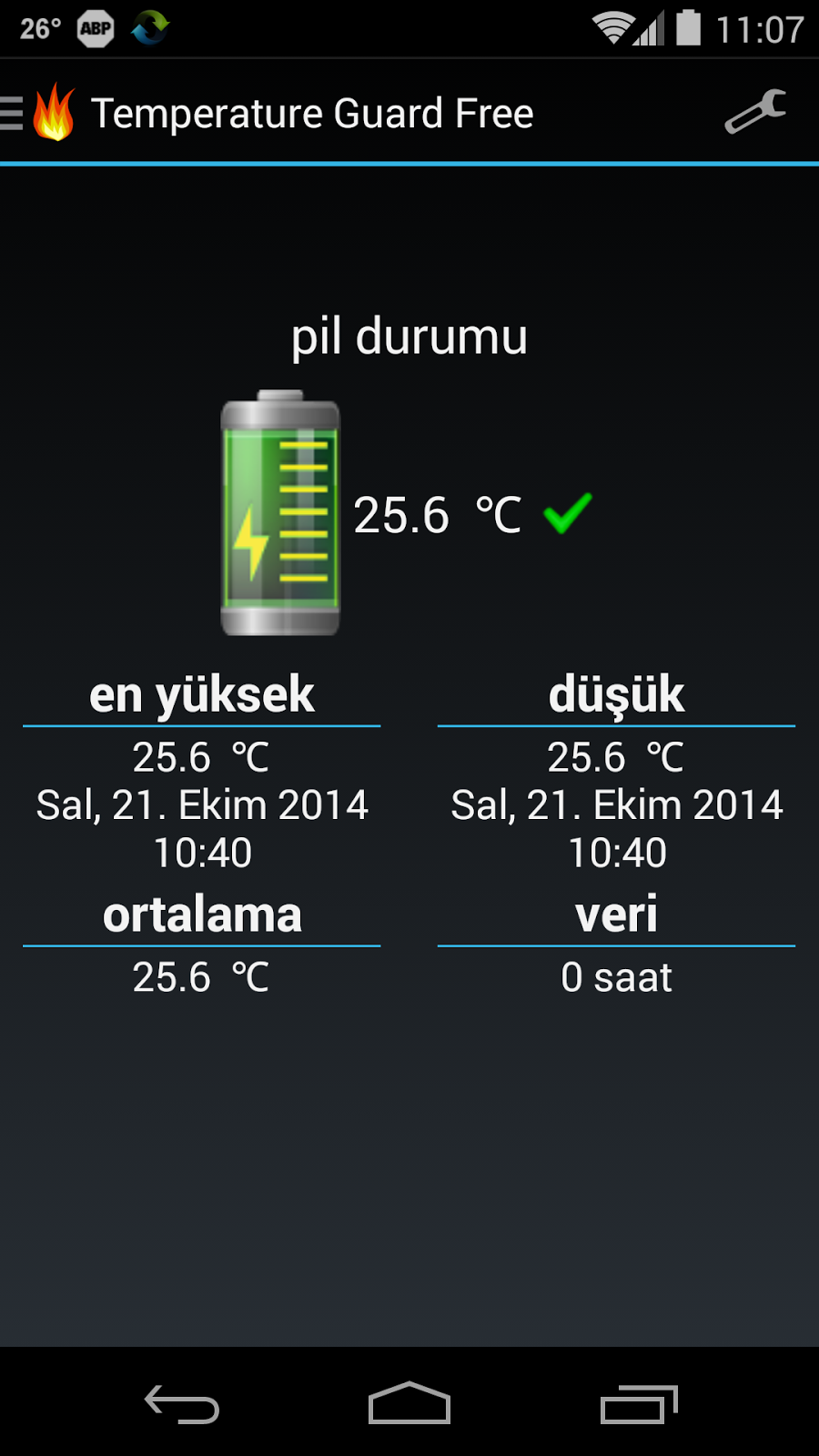Open settings via the wrench icon
This screenshot has height=1456, width=819.
754,112
